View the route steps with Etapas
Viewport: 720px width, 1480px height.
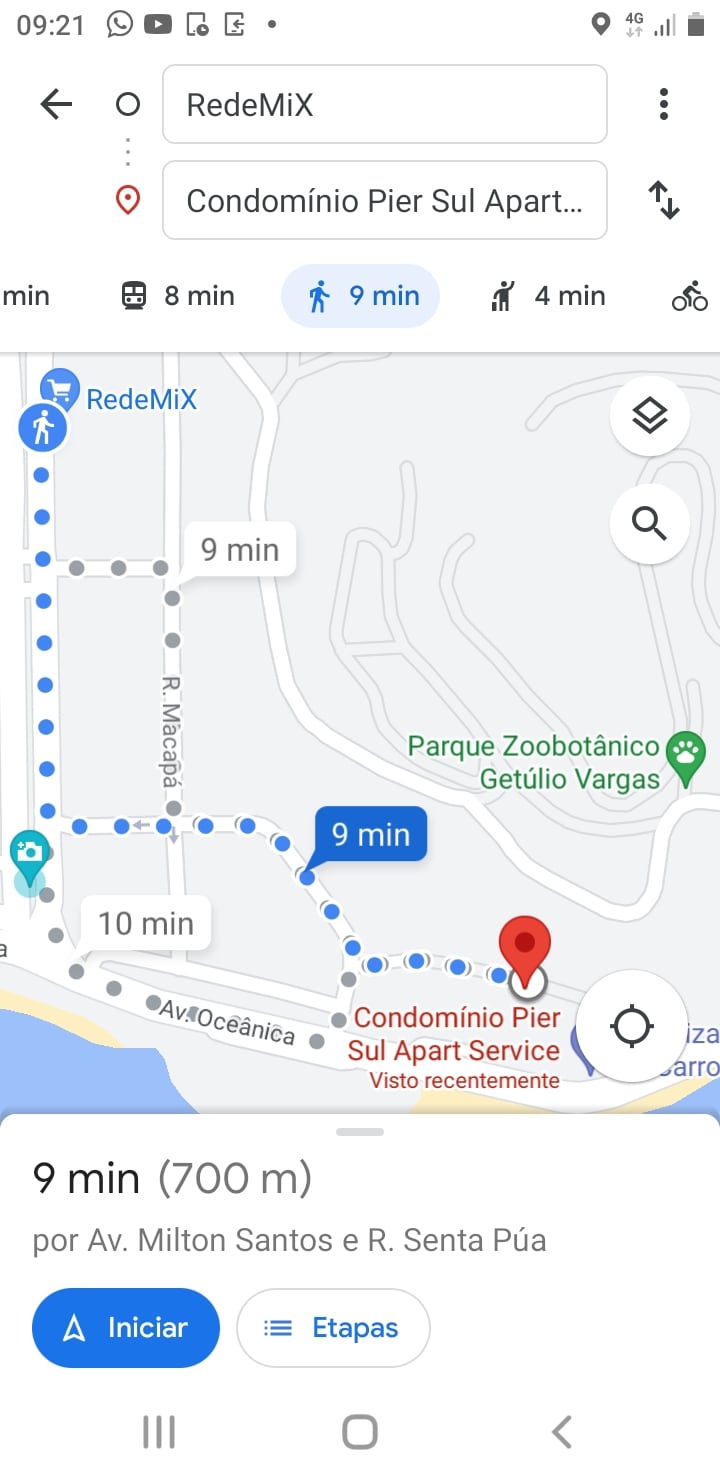tap(333, 1328)
